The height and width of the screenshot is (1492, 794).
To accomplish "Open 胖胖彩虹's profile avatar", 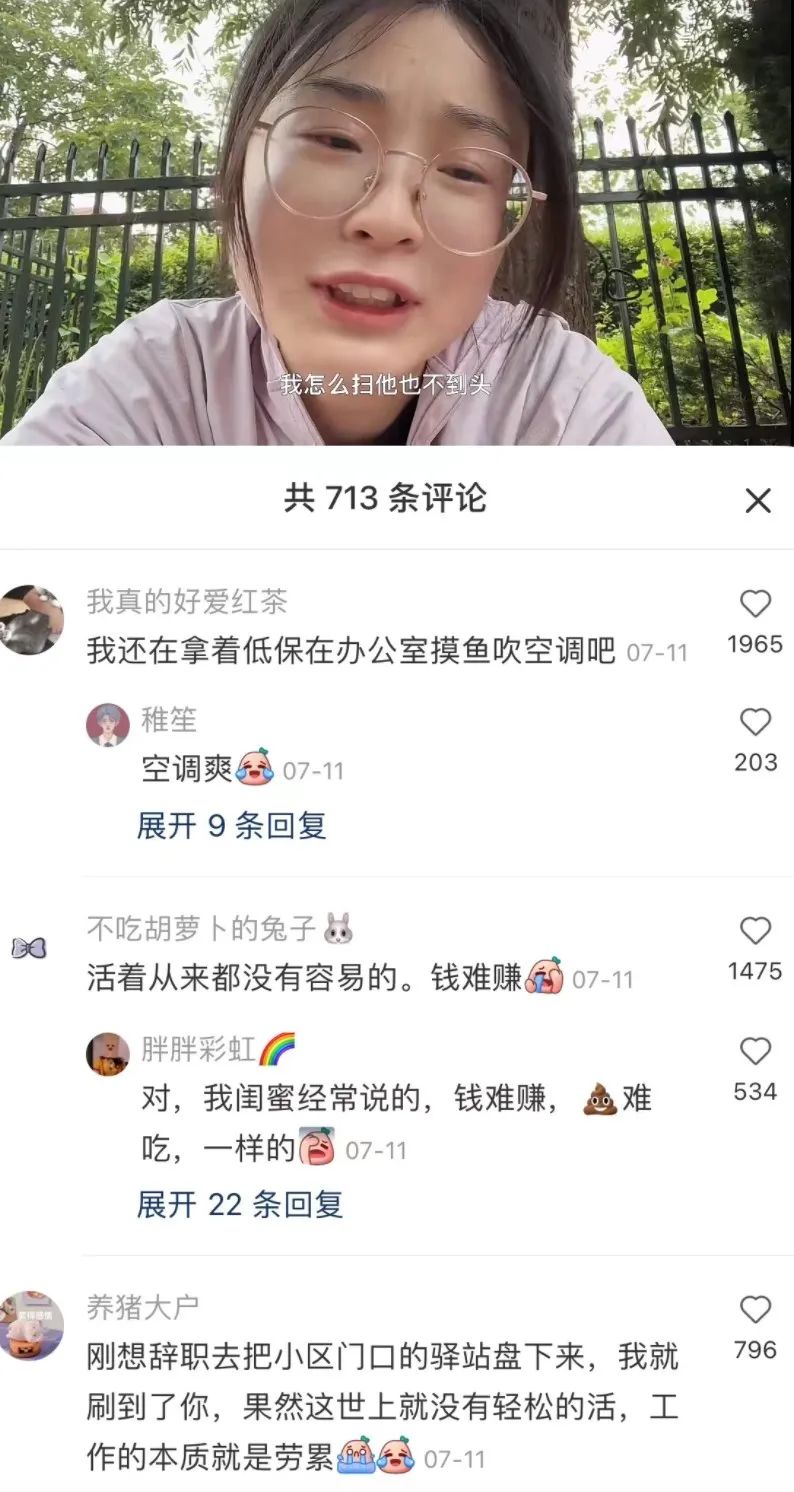I will (x=108, y=1054).
